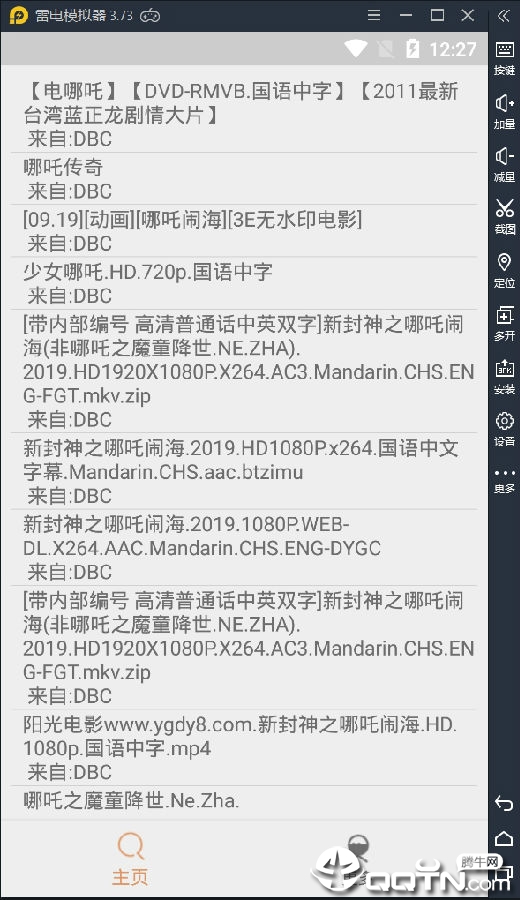The image size is (520, 900).
Task: Close the emulator window with X
Action: point(468,15)
